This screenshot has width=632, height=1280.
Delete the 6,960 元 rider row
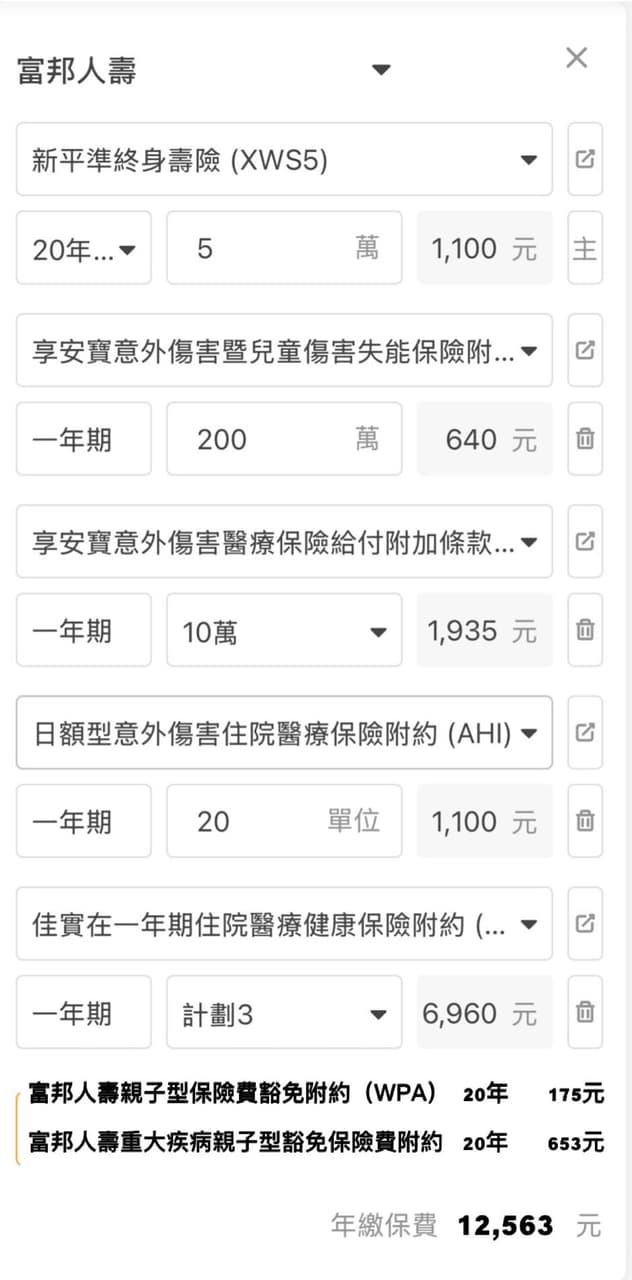tap(585, 1013)
